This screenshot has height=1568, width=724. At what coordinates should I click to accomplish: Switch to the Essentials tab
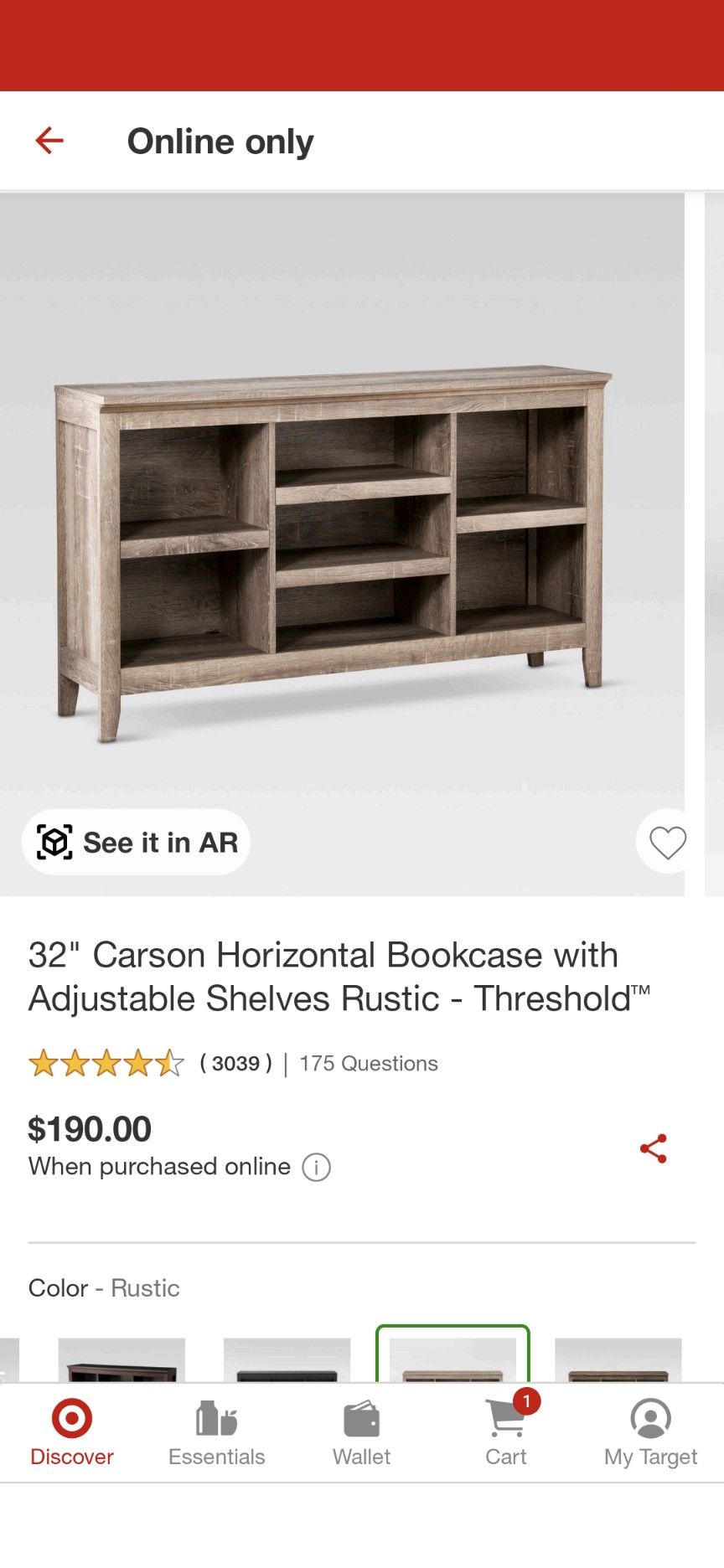(216, 1433)
